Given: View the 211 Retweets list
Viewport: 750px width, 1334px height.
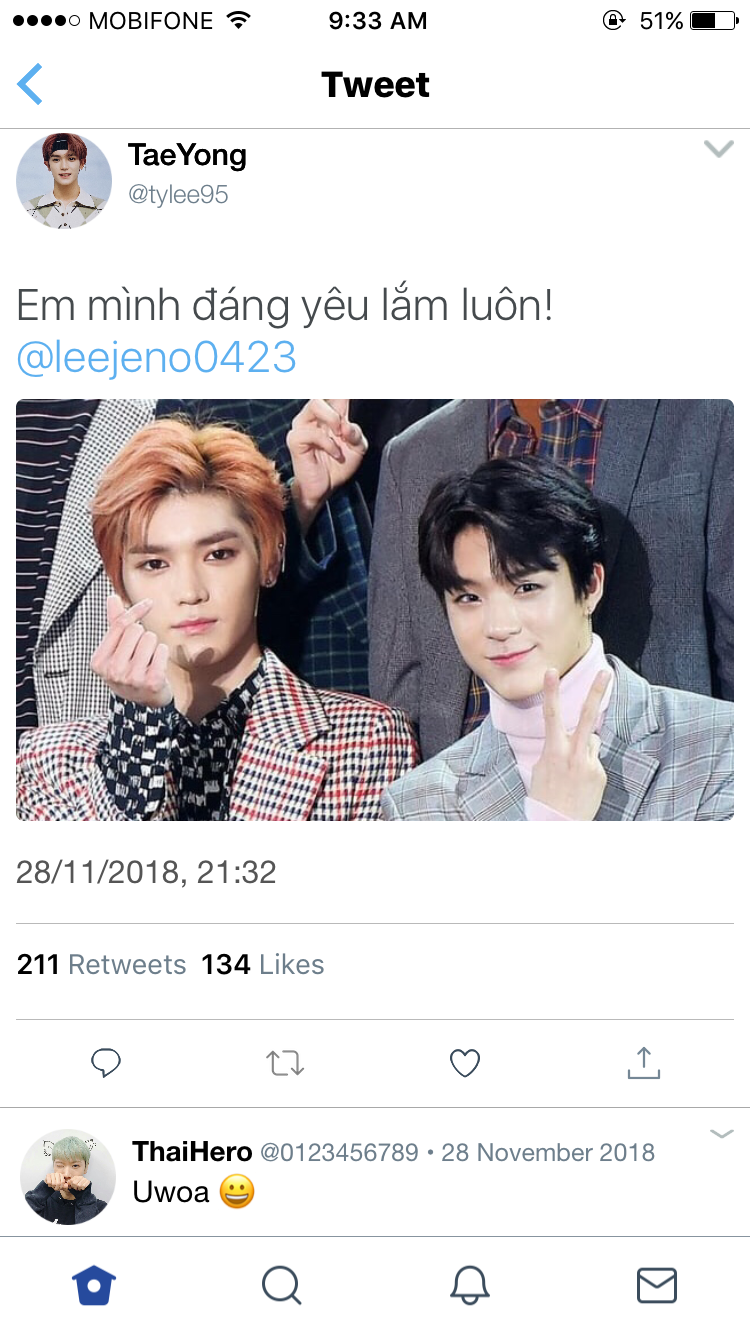Looking at the screenshot, I should point(101,964).
